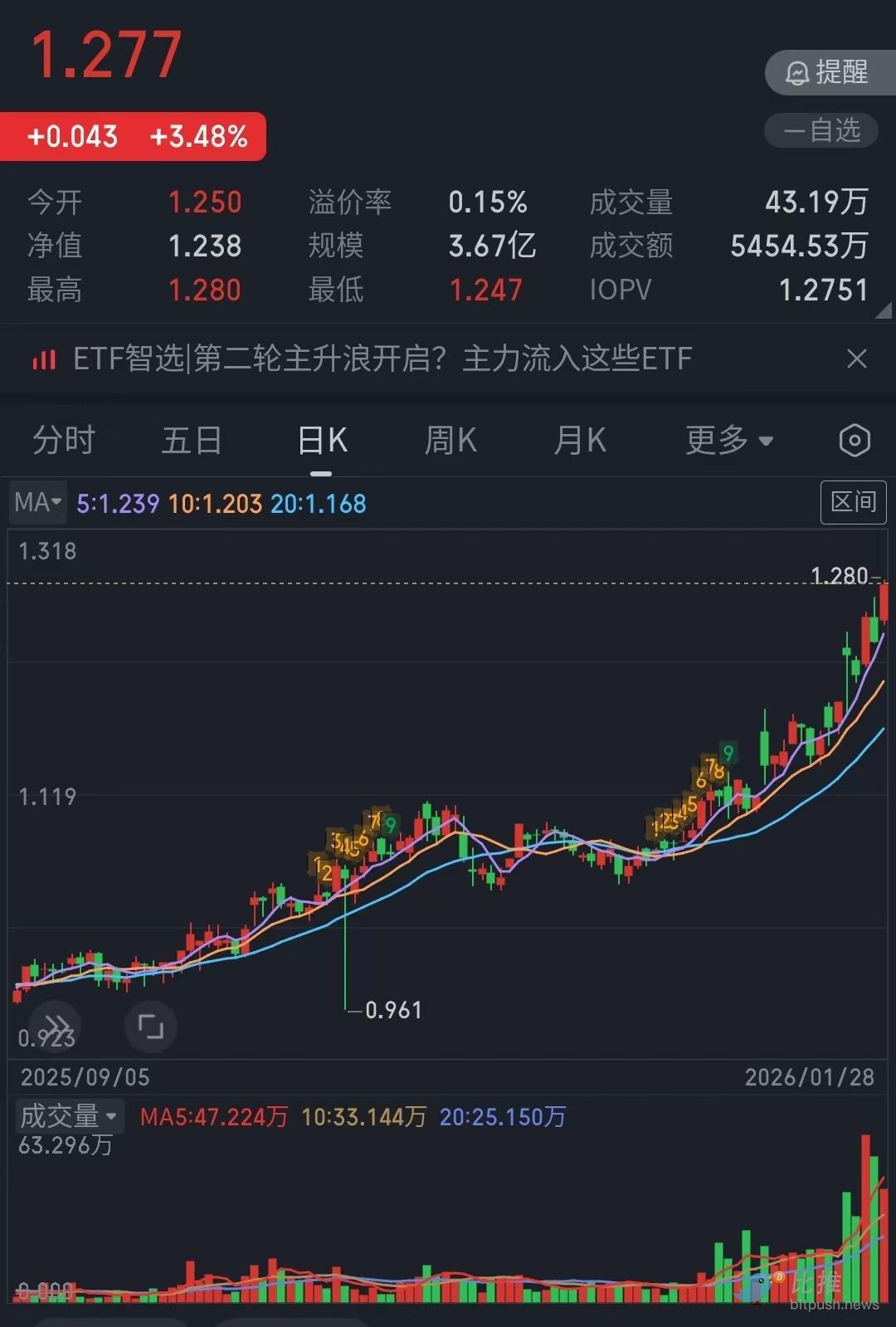The width and height of the screenshot is (896, 1327).
Task: Open the MA indicator dropdown
Action: click(38, 502)
